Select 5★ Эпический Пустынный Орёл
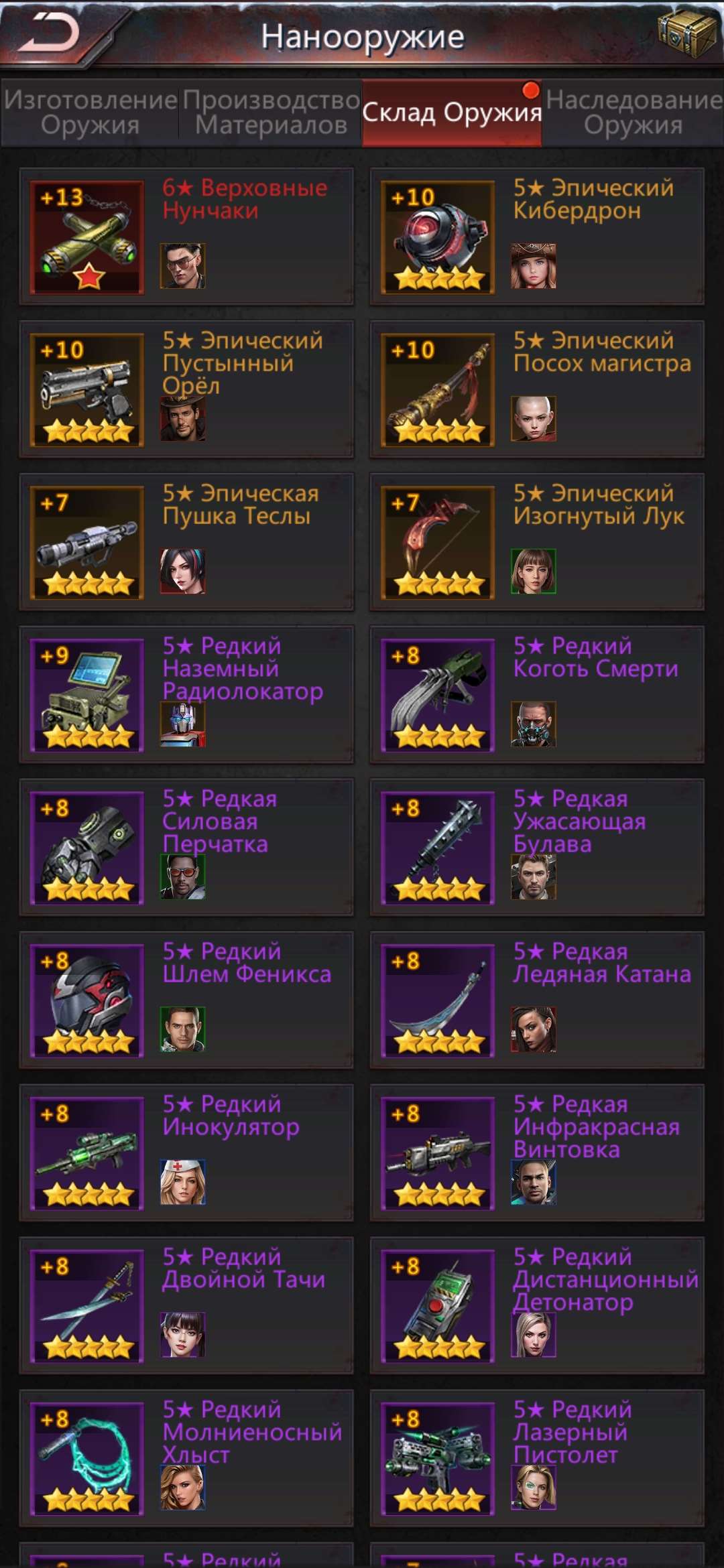This screenshot has height=1568, width=724. (186, 389)
